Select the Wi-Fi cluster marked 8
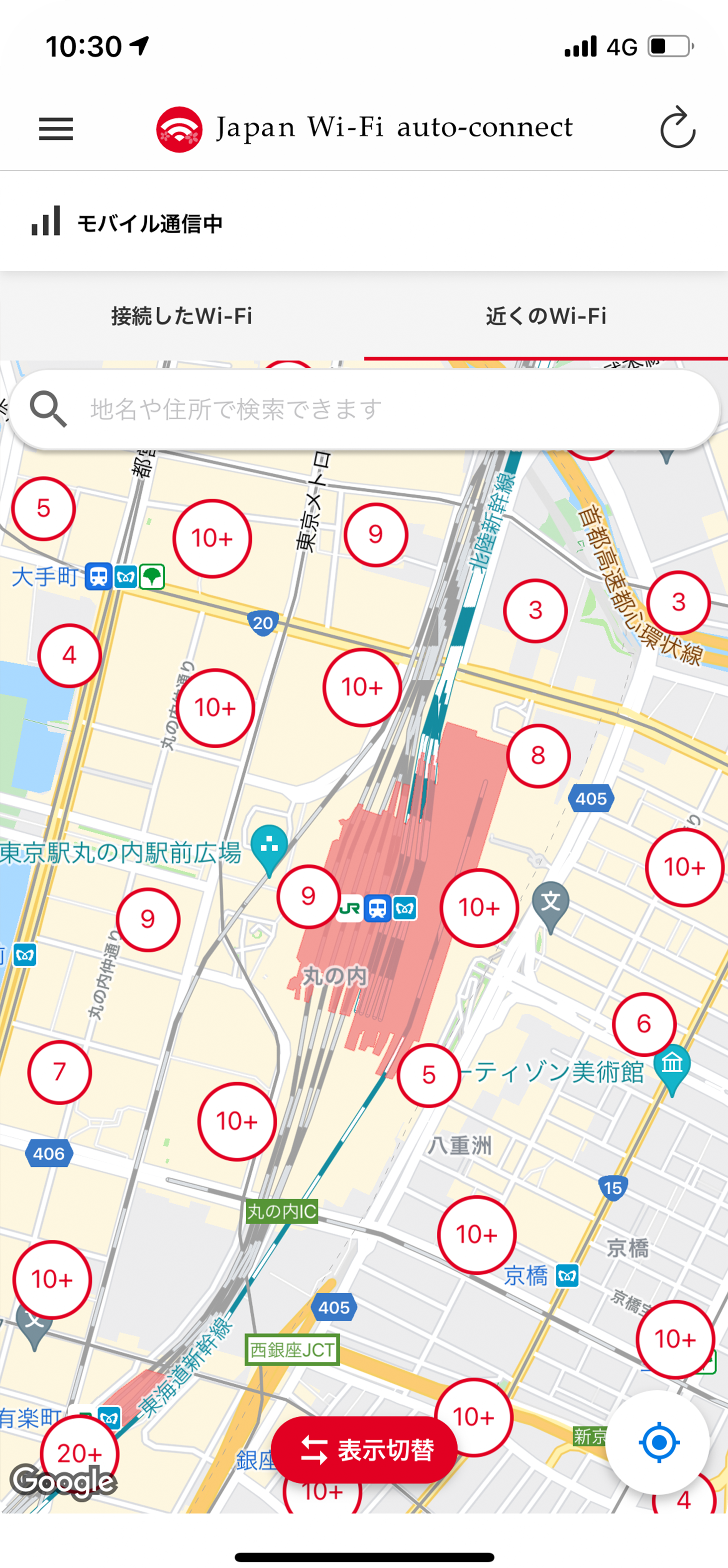Image resolution: width=728 pixels, height=1568 pixels. [x=538, y=756]
